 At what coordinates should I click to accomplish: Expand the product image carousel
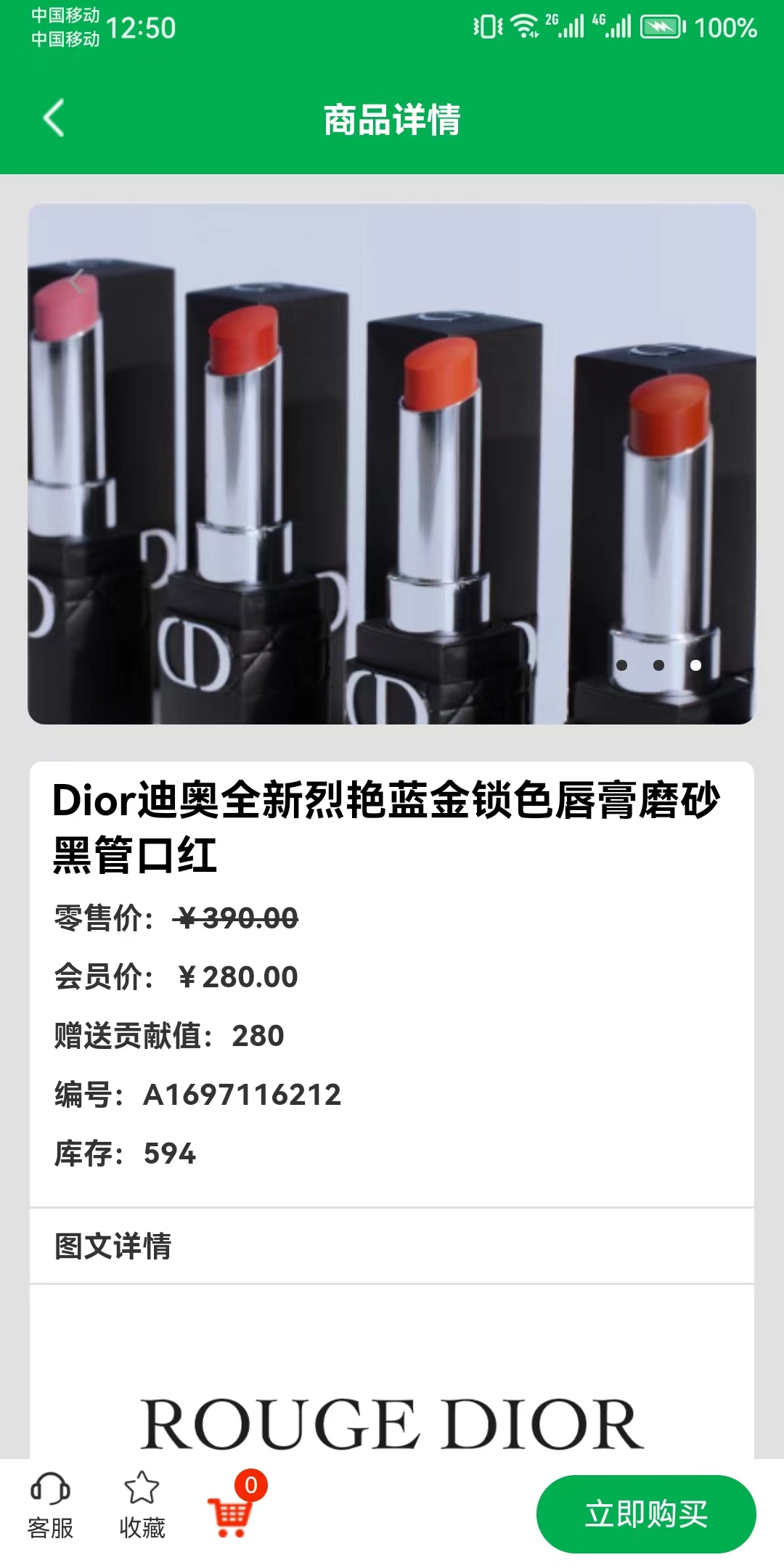coord(392,465)
